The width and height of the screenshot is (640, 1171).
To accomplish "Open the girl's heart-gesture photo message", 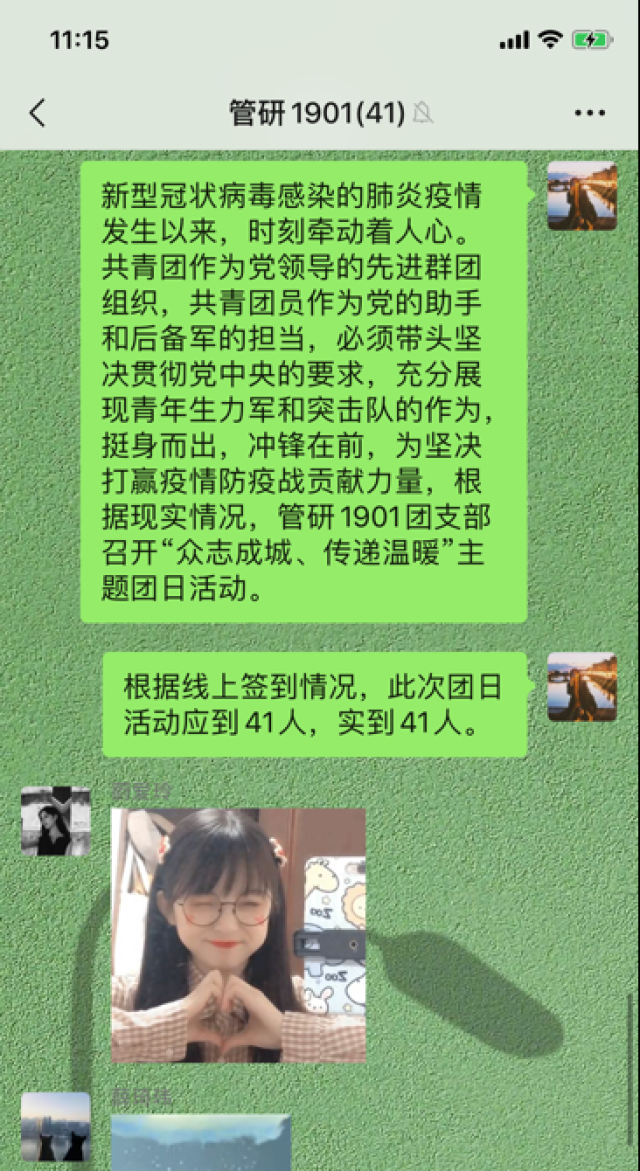I will tap(238, 935).
